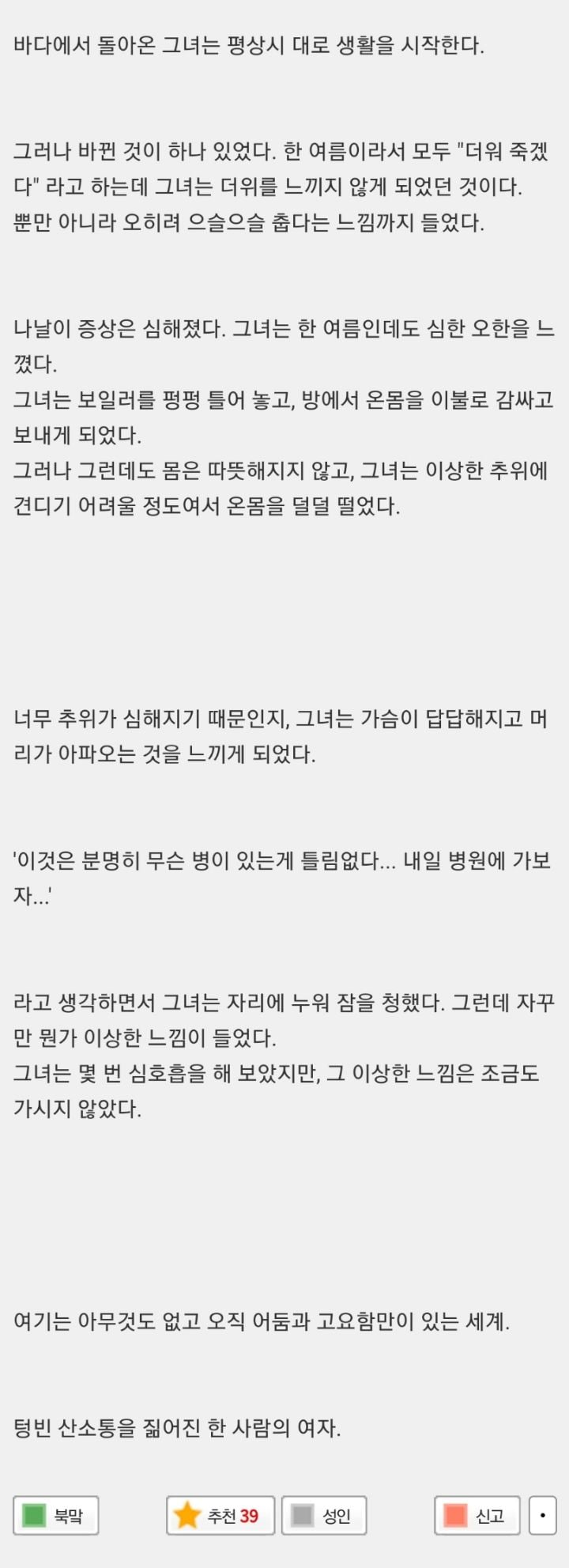
Task: Mark post as adult with 성인 button
Action: click(324, 1515)
